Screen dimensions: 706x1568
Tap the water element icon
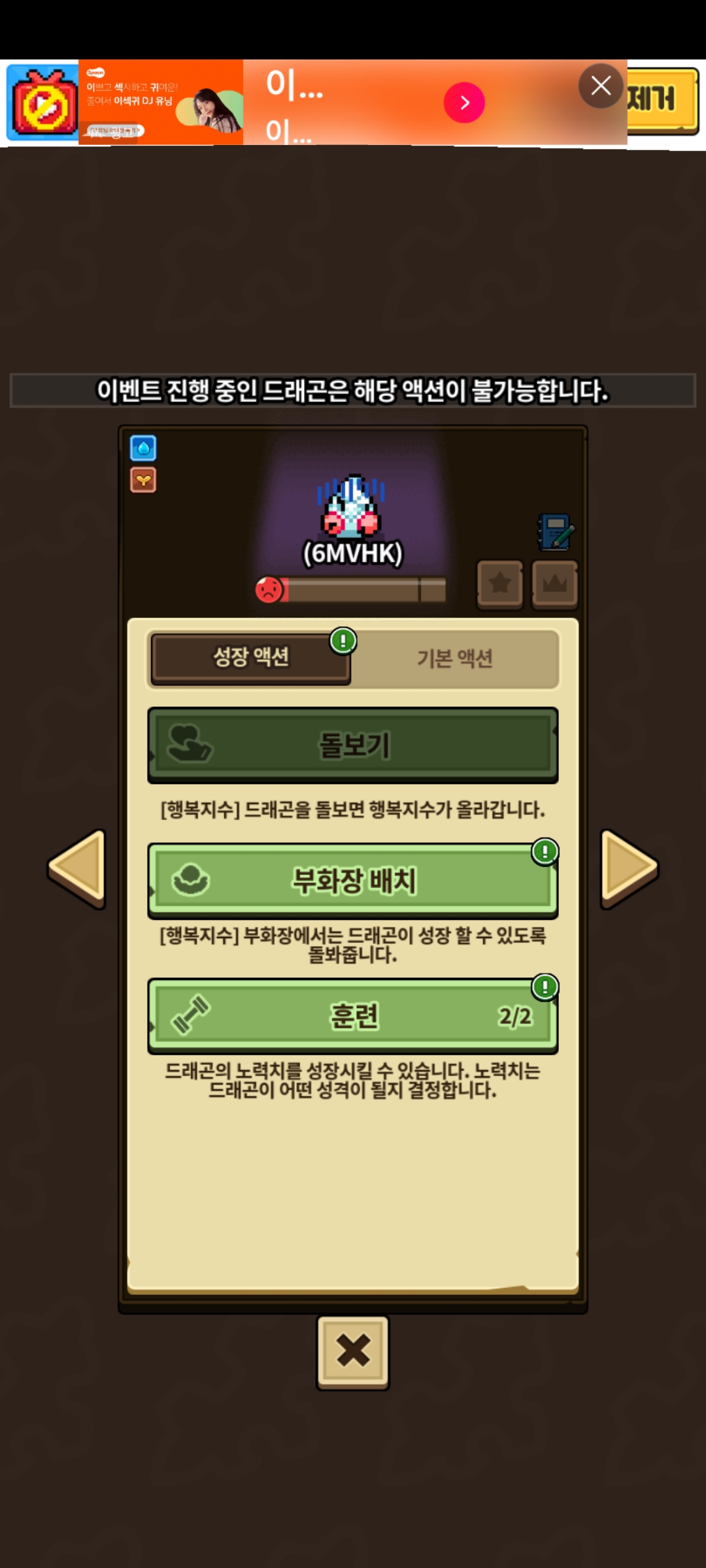coord(143,448)
